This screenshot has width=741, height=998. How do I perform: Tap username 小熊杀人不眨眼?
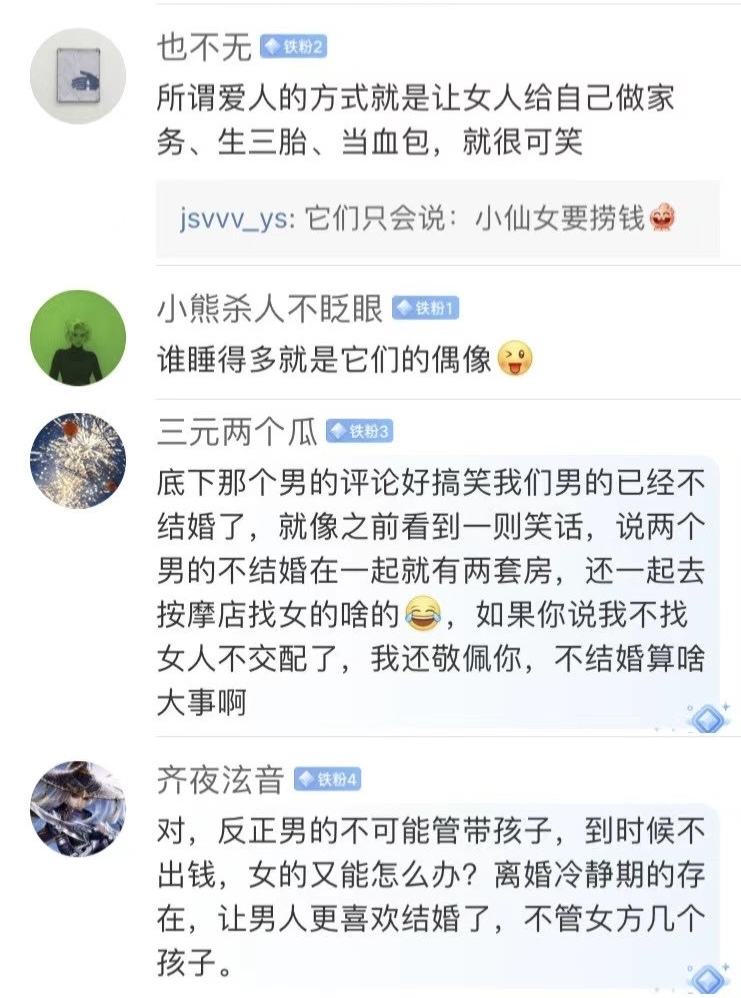point(269,309)
